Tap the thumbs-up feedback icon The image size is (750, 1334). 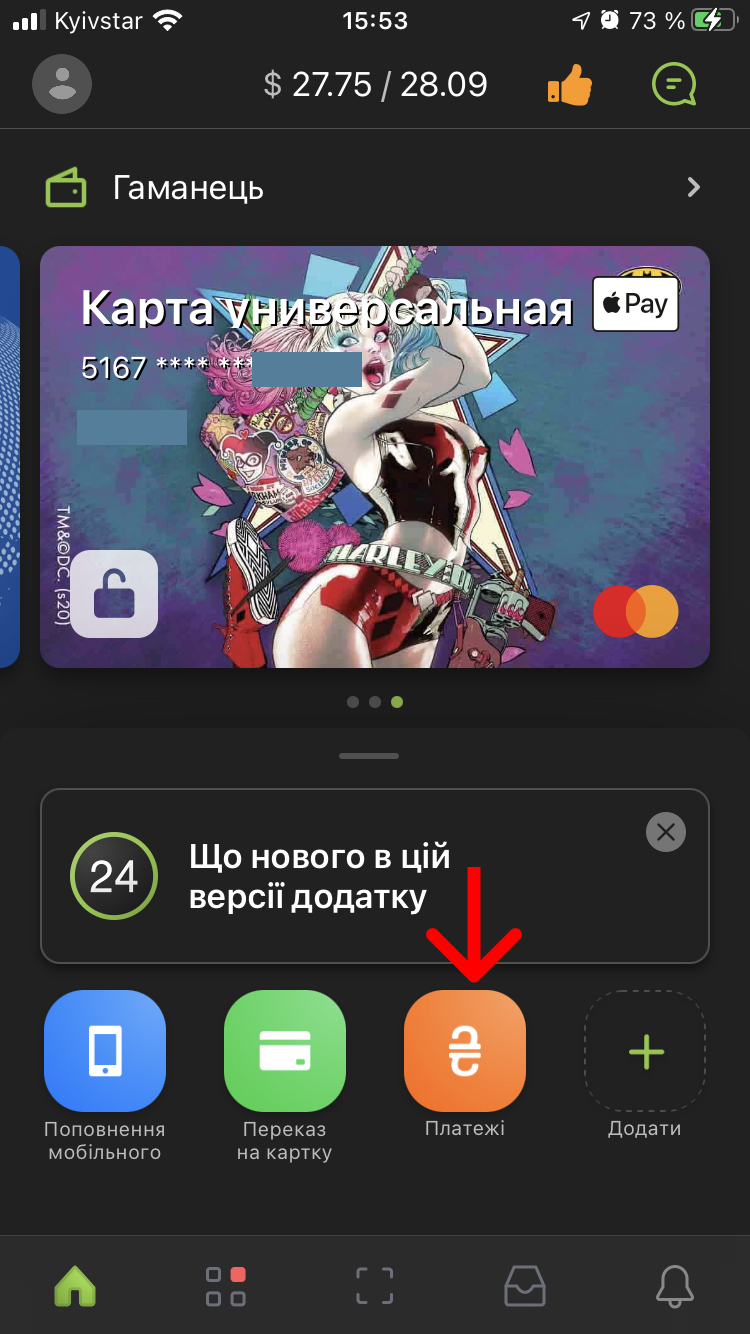click(x=570, y=85)
